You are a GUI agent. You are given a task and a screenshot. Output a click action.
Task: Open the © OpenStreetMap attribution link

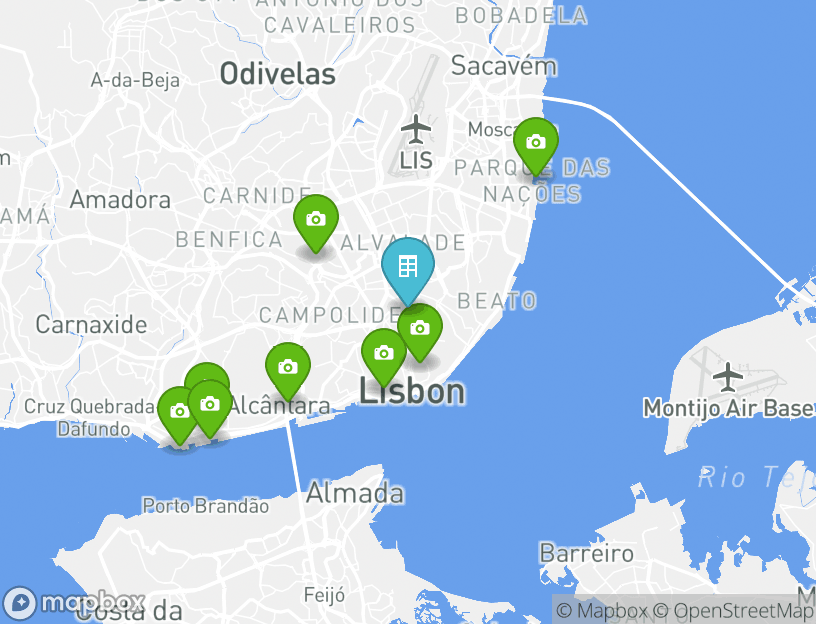(x=743, y=610)
